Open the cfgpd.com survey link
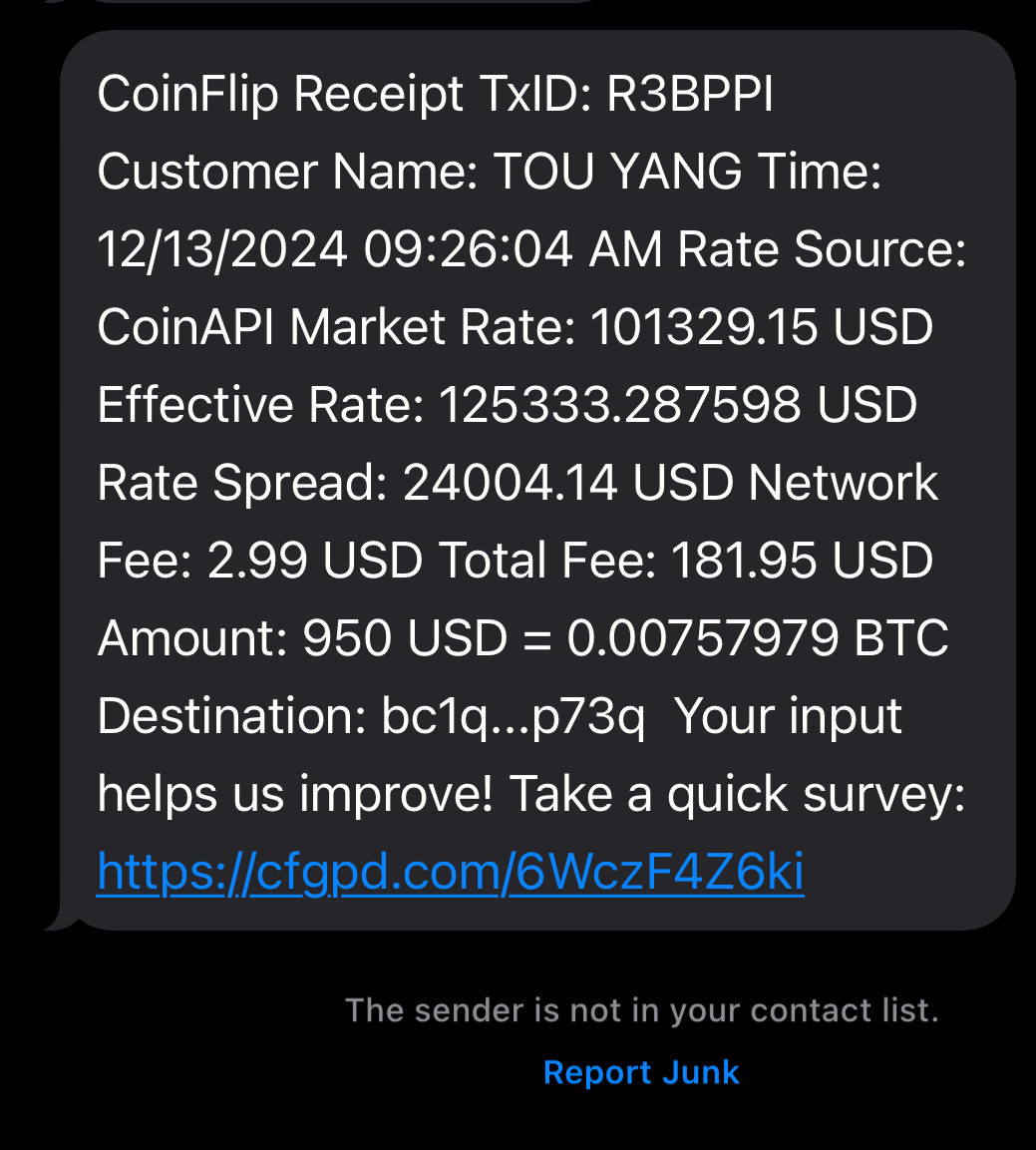Viewport: 1036px width, 1150px height. coord(450,873)
